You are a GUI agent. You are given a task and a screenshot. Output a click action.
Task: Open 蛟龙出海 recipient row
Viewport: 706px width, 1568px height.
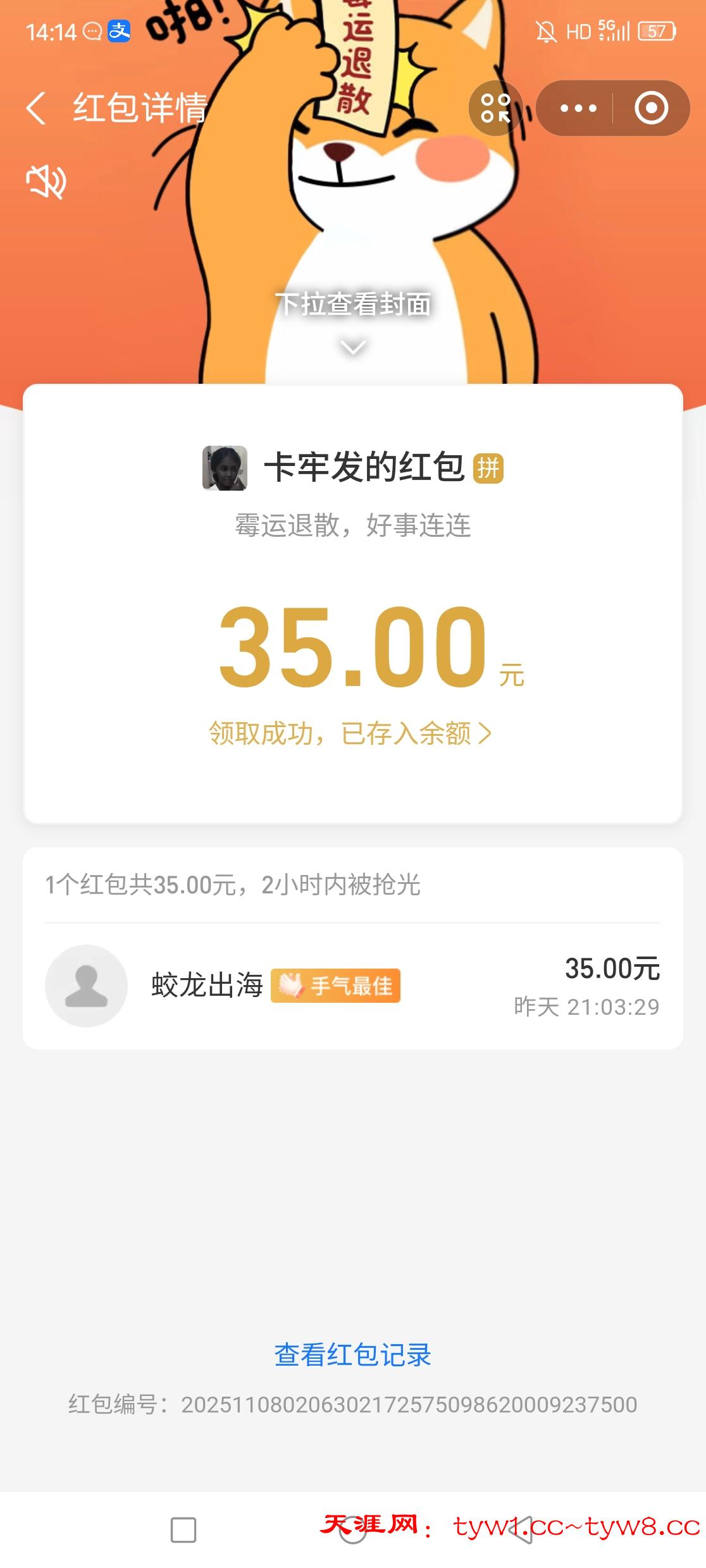tap(352, 986)
